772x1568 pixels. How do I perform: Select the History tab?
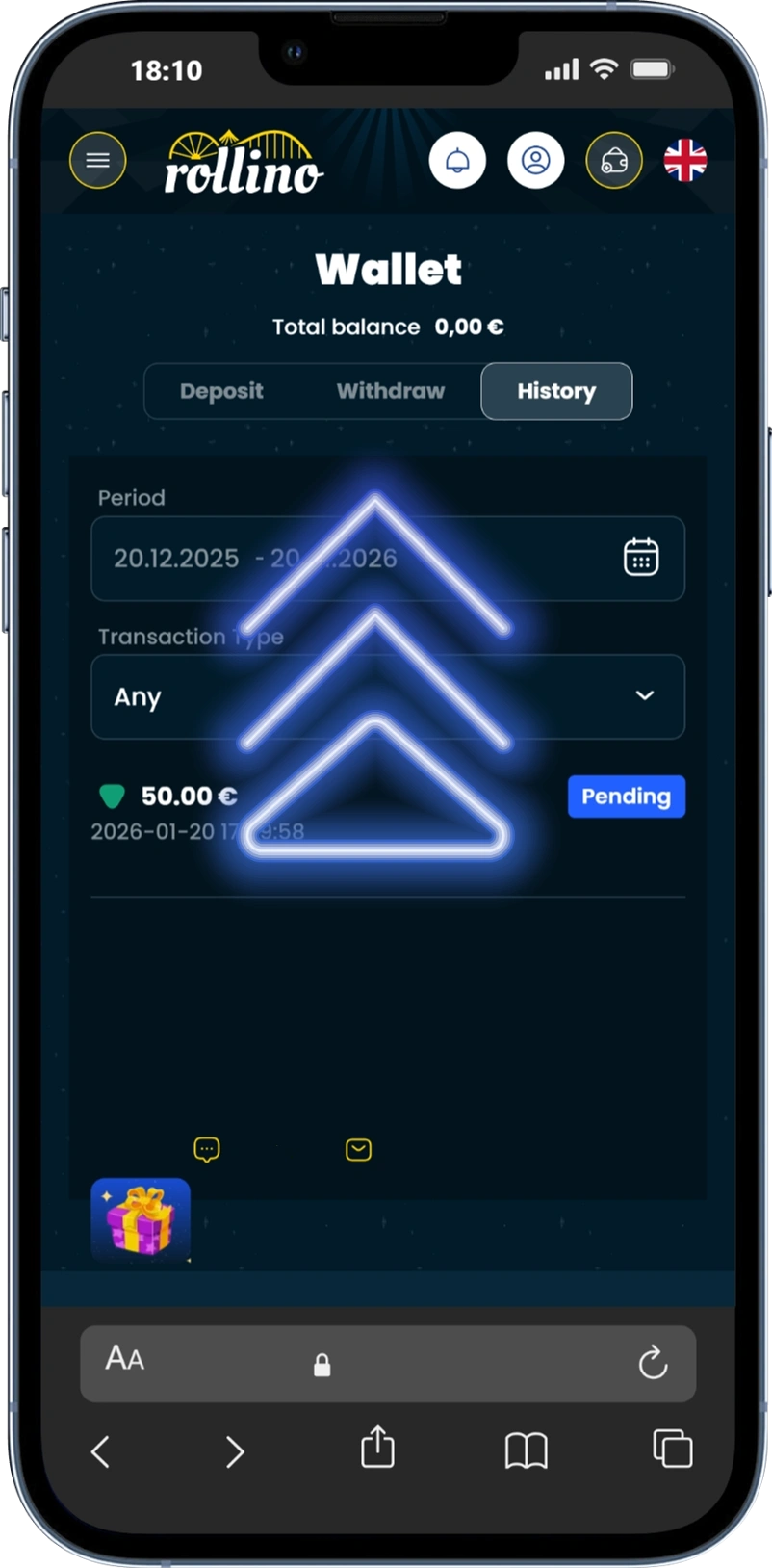click(556, 391)
